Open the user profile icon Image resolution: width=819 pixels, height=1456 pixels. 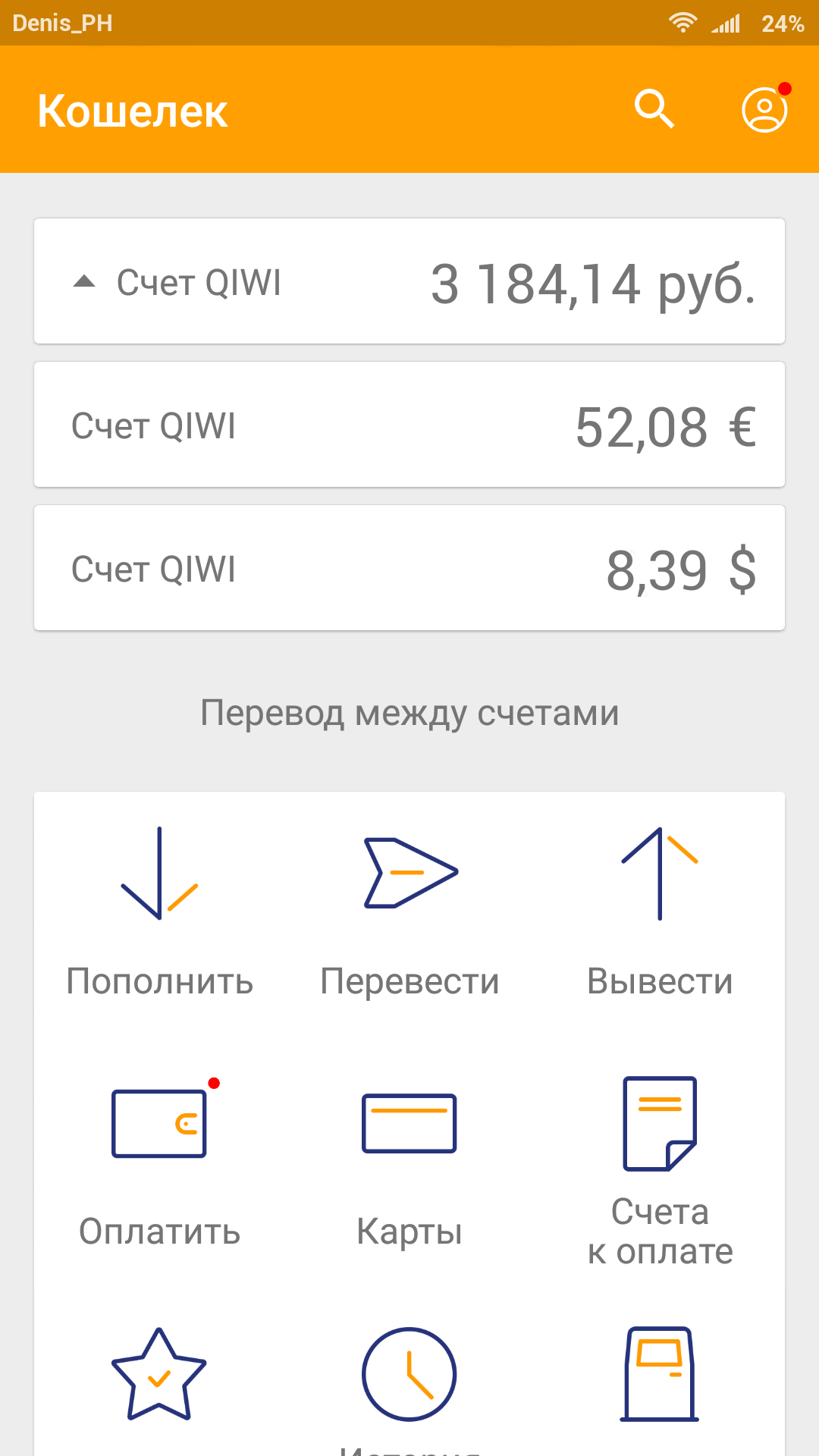tap(764, 109)
